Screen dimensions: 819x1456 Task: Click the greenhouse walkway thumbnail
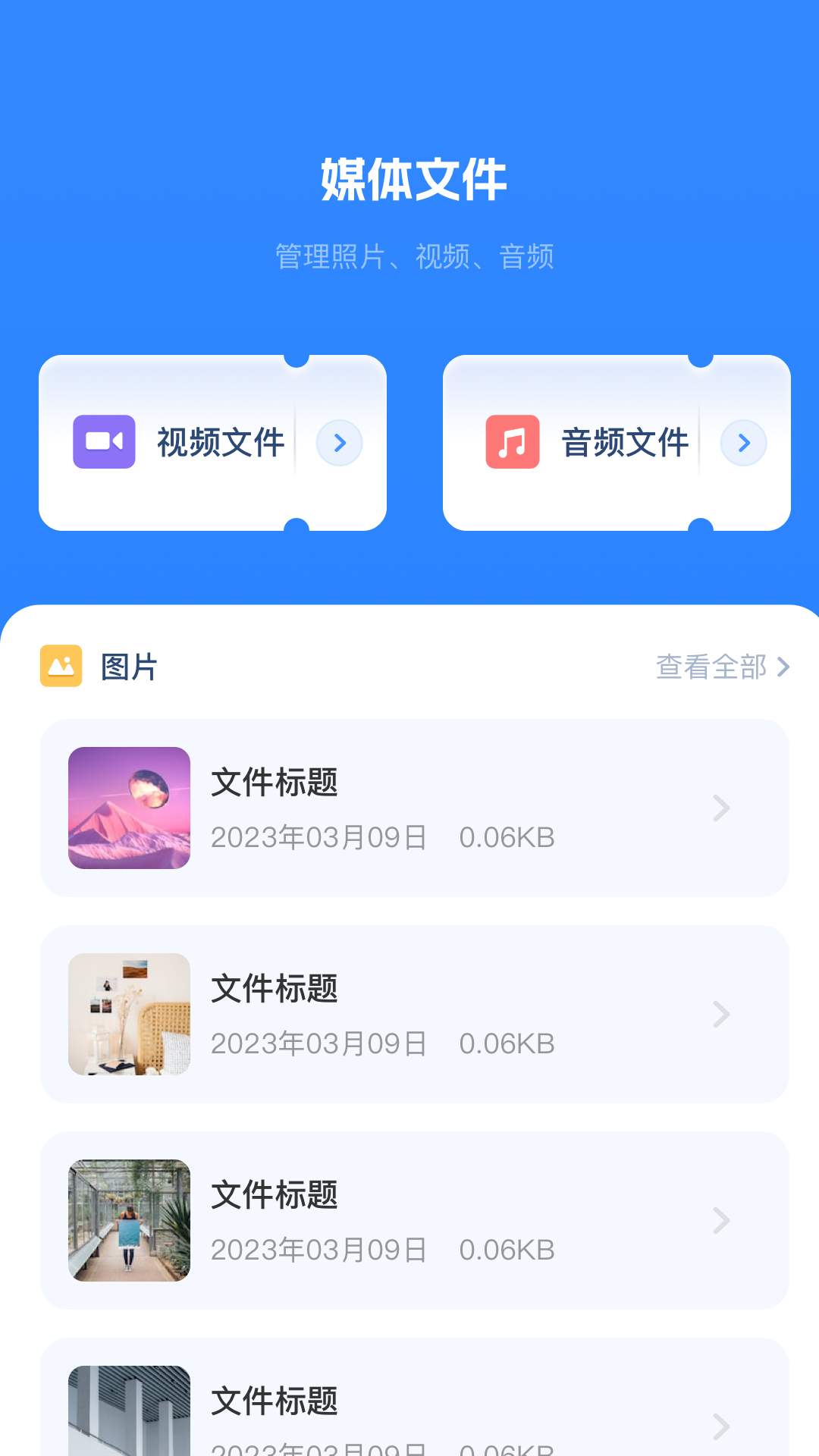pos(129,1220)
